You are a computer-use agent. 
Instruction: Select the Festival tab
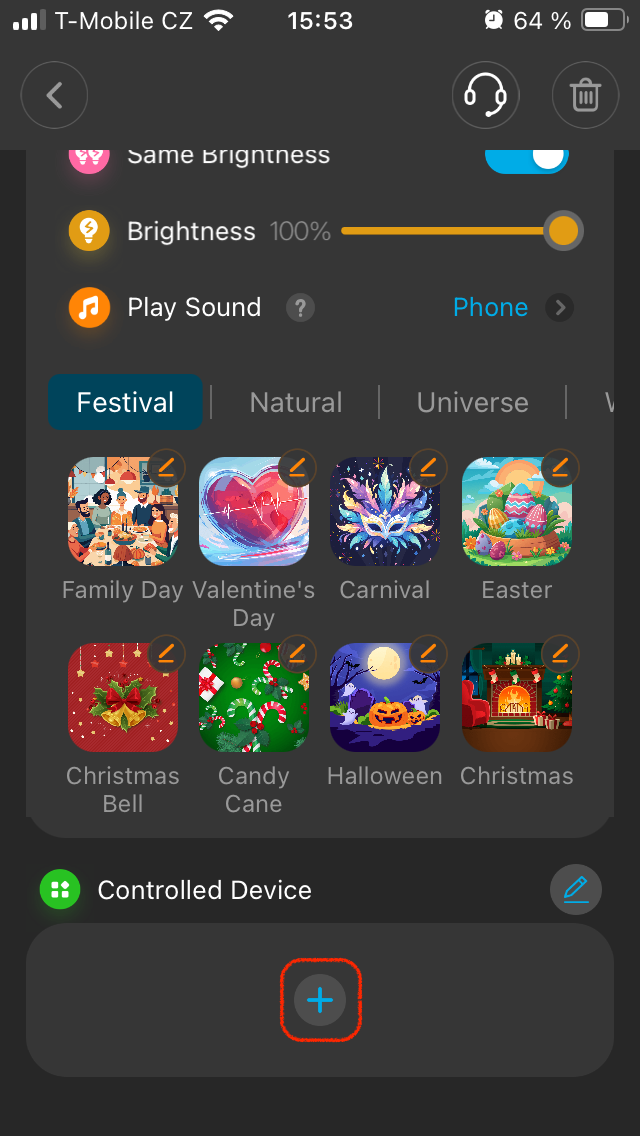pyautogui.click(x=125, y=402)
